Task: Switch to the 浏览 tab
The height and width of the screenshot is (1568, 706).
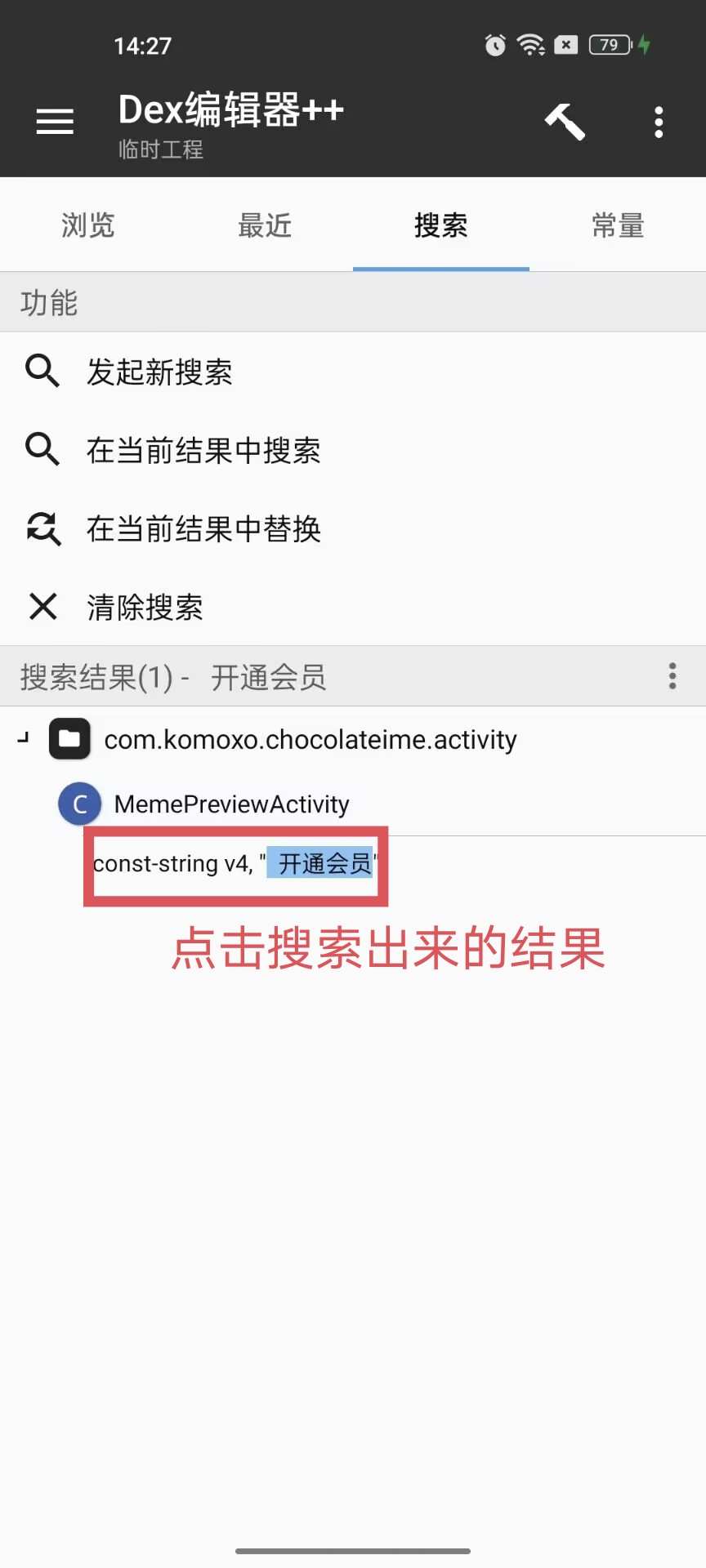Action: pos(88,225)
